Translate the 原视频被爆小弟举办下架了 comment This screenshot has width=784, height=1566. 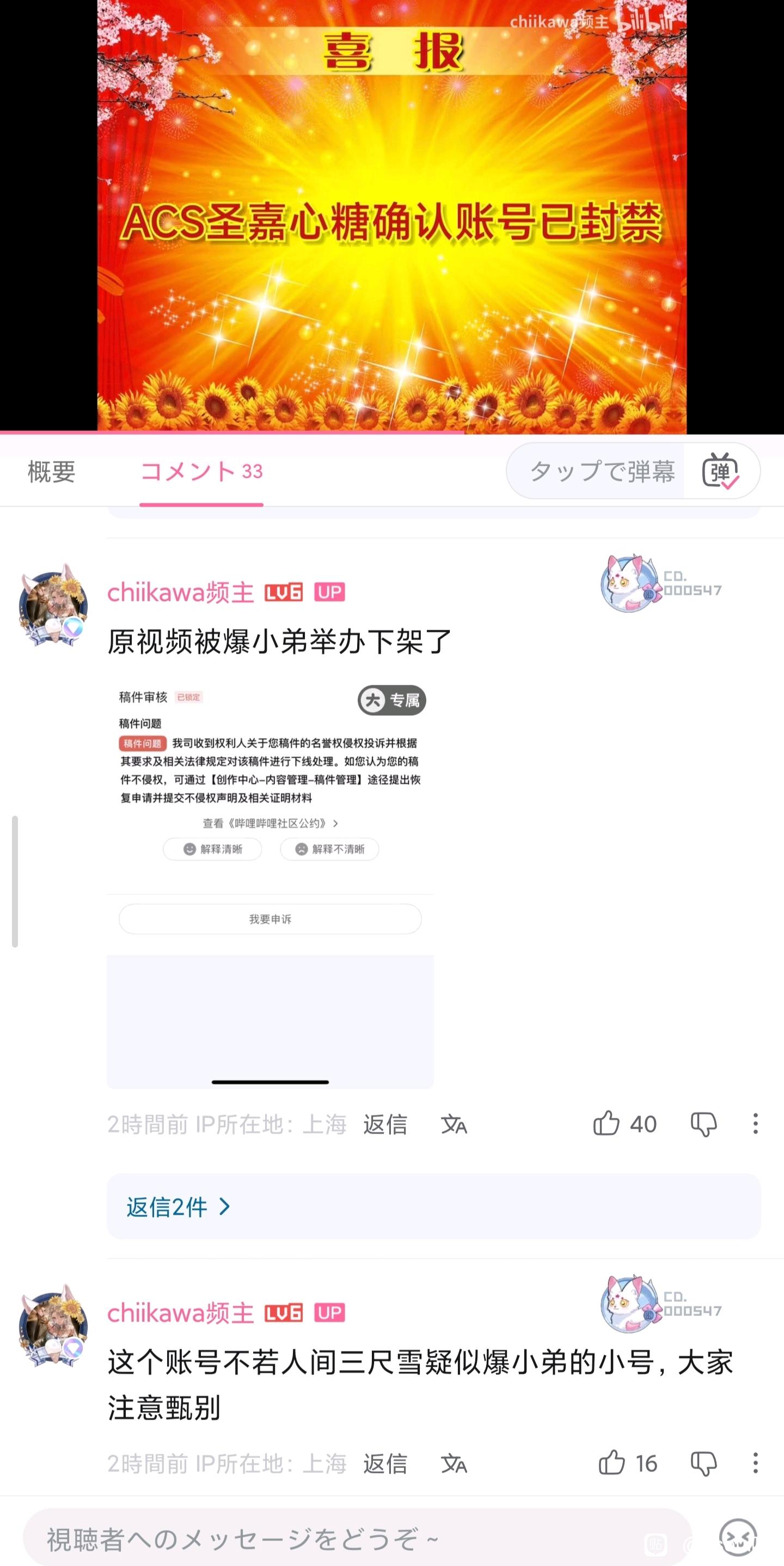(x=454, y=1125)
